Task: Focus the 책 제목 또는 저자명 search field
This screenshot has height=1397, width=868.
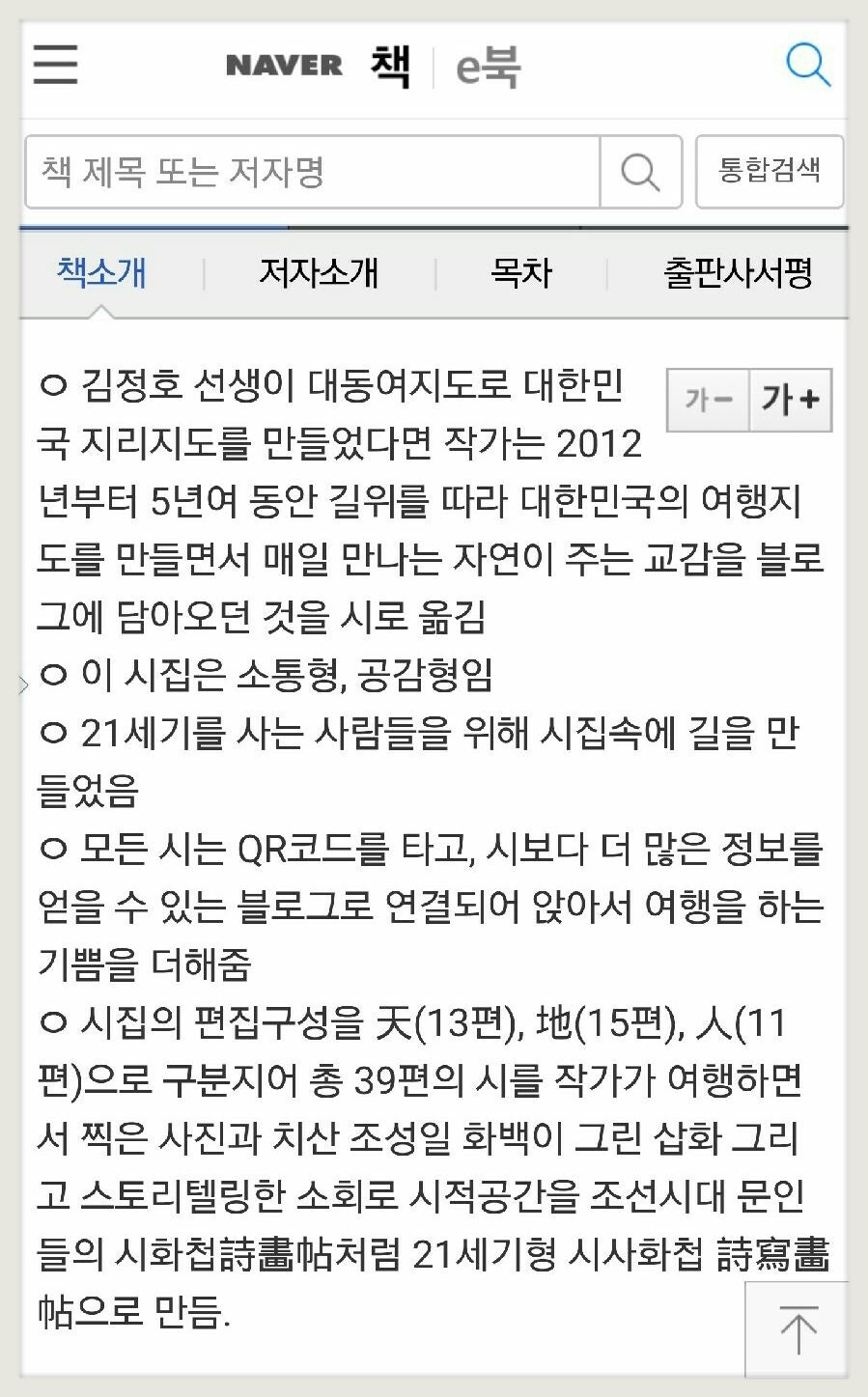Action: pyautogui.click(x=312, y=172)
